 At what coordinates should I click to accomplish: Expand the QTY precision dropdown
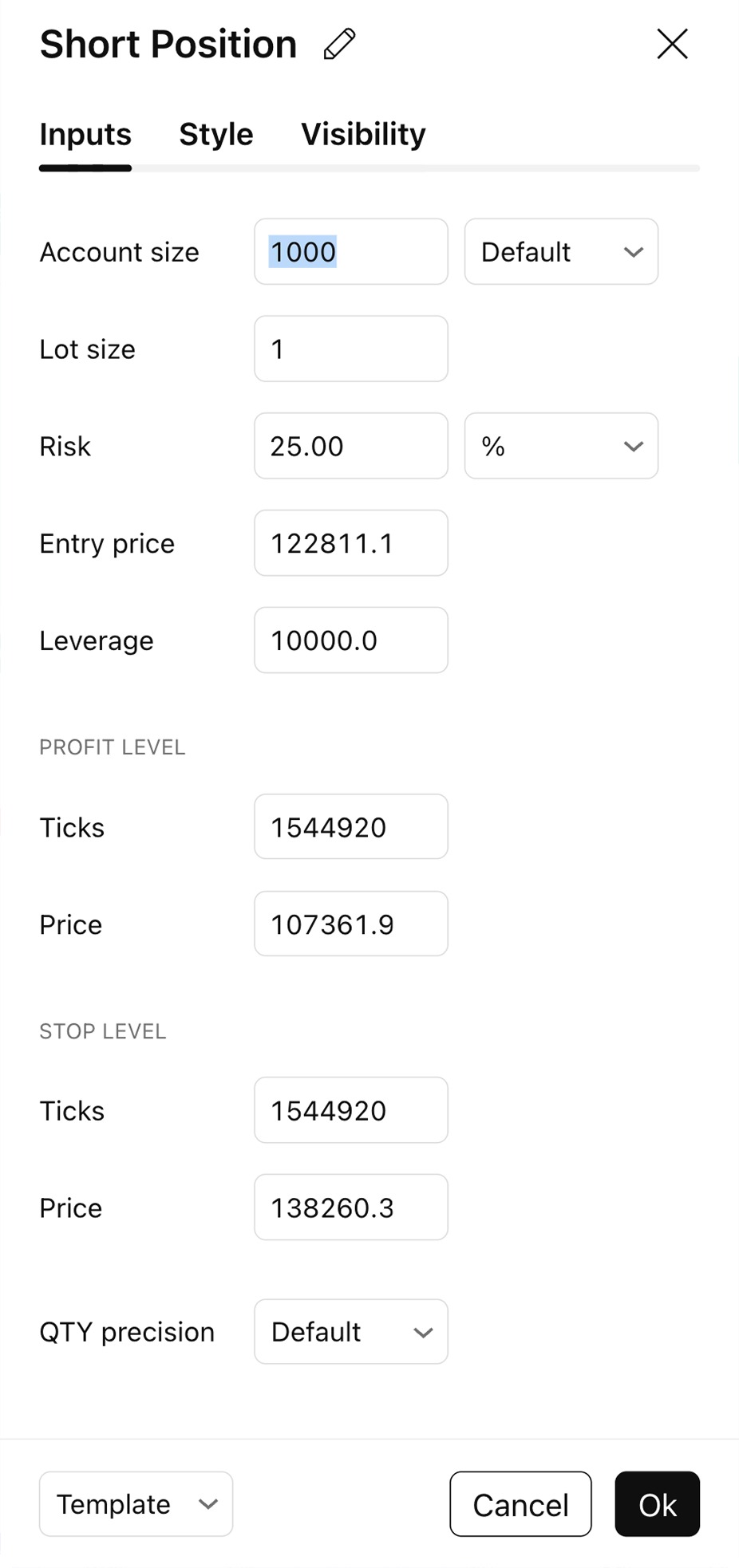pos(351,1332)
